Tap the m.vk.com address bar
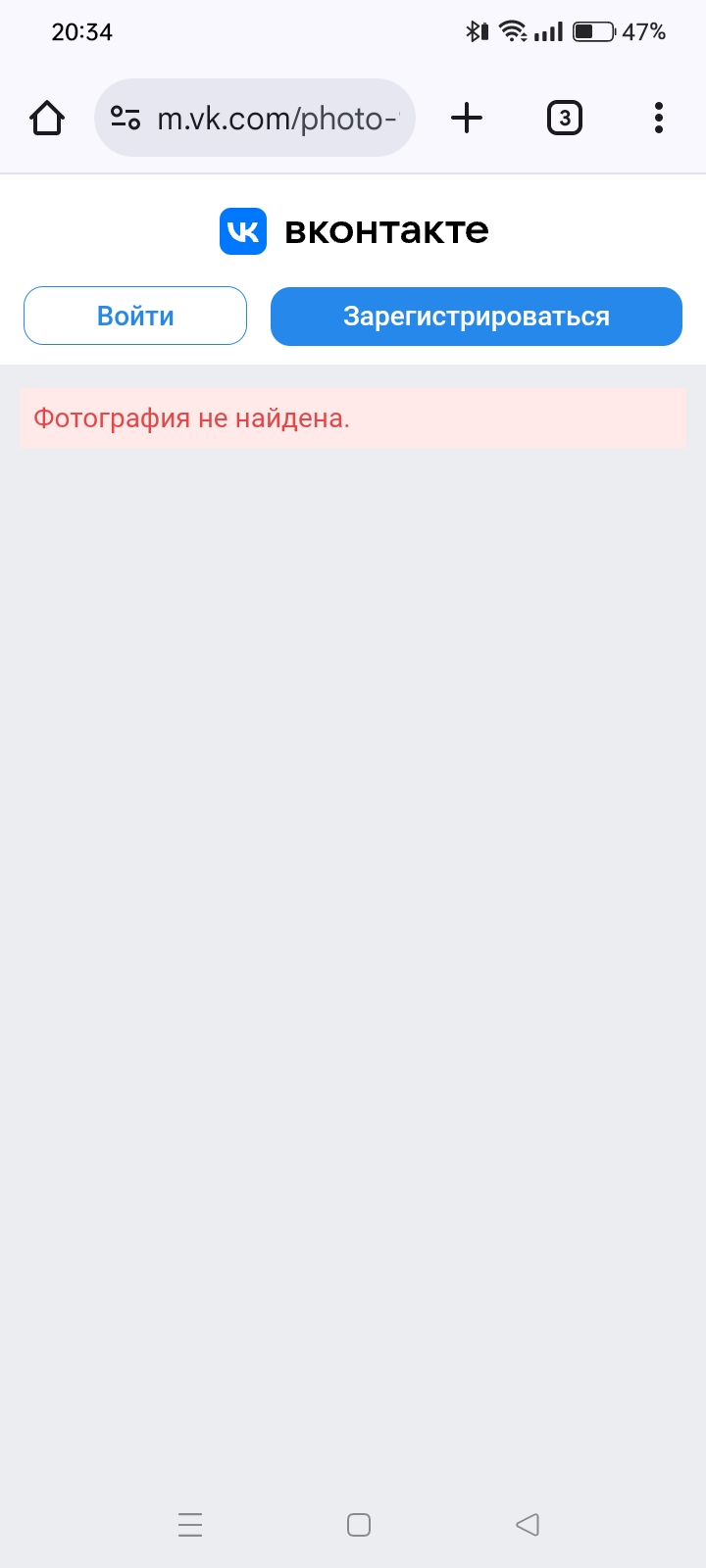Screen dimensions: 706x1568 [277, 119]
